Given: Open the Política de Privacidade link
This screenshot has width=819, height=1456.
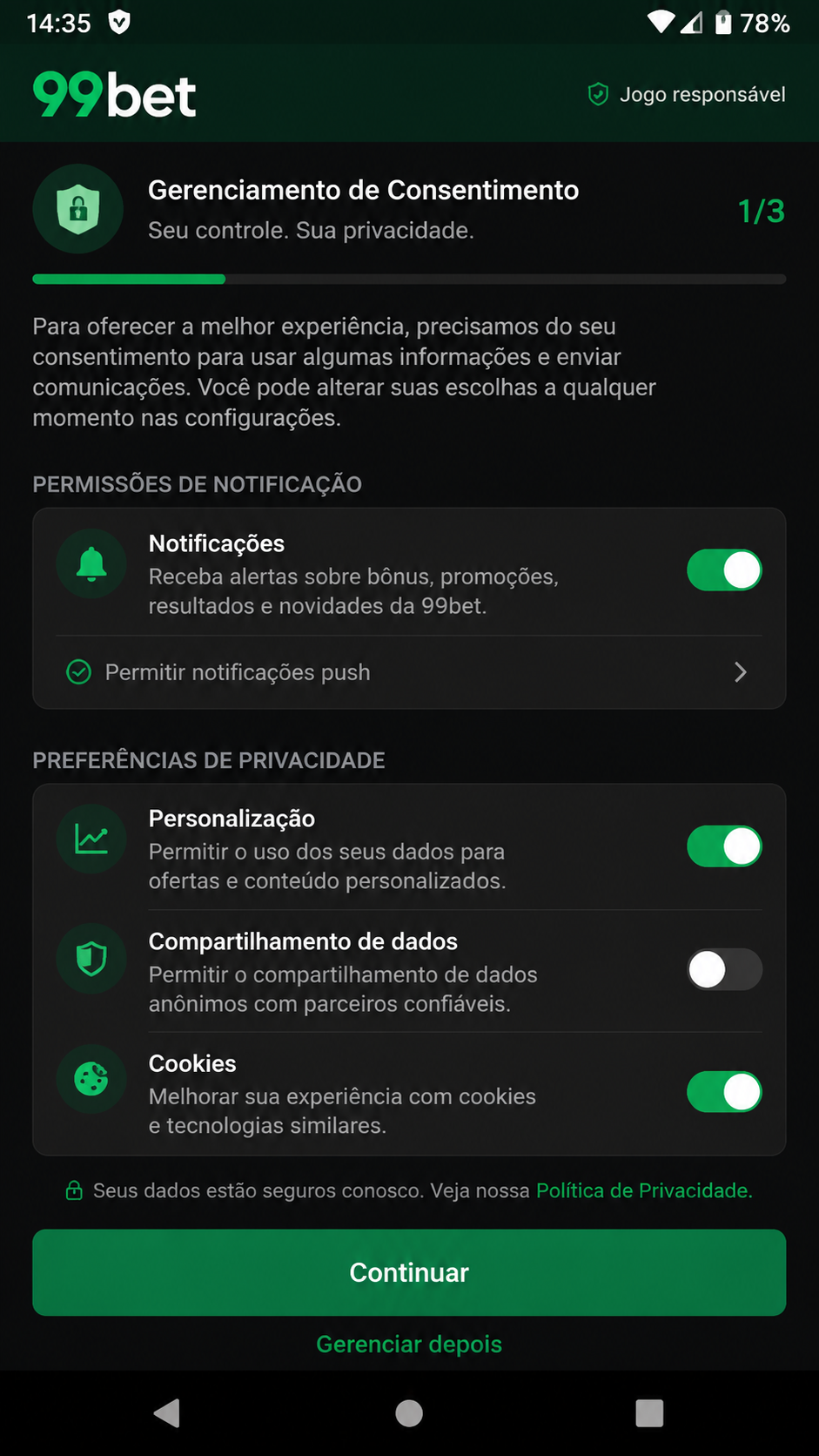Looking at the screenshot, I should tap(644, 1190).
